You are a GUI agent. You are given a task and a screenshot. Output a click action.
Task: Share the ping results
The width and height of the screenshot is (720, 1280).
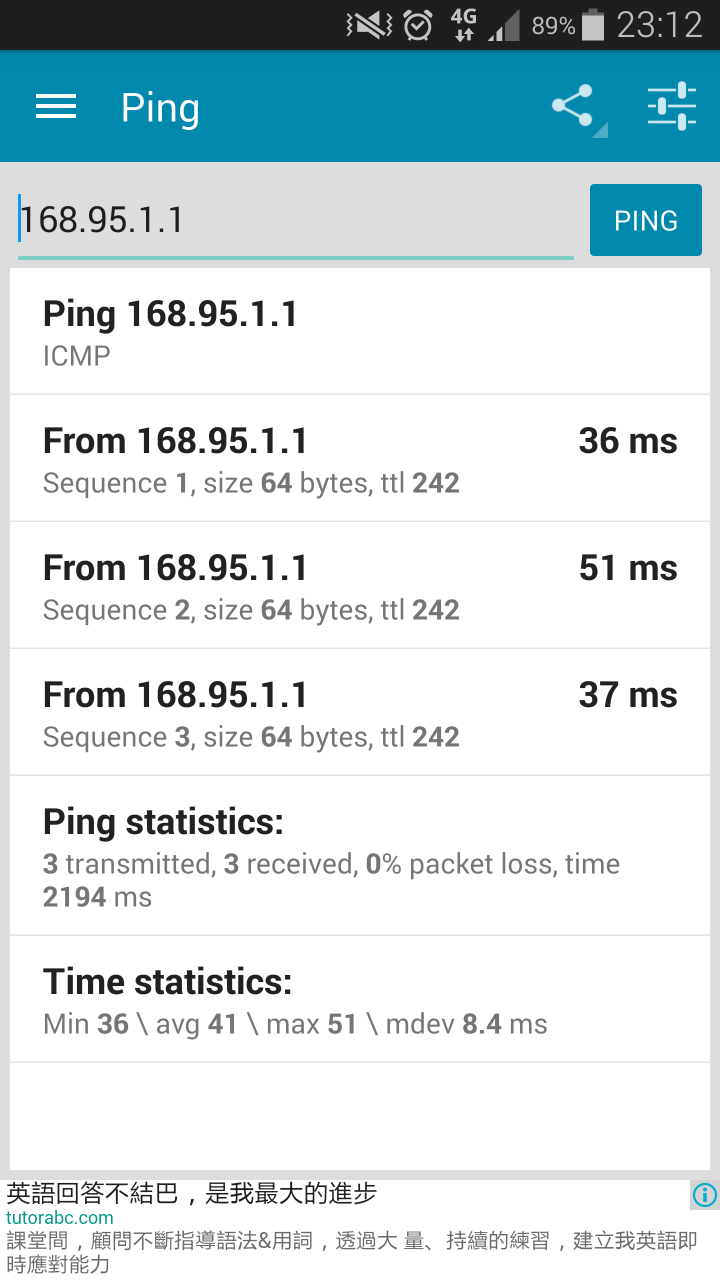point(574,107)
